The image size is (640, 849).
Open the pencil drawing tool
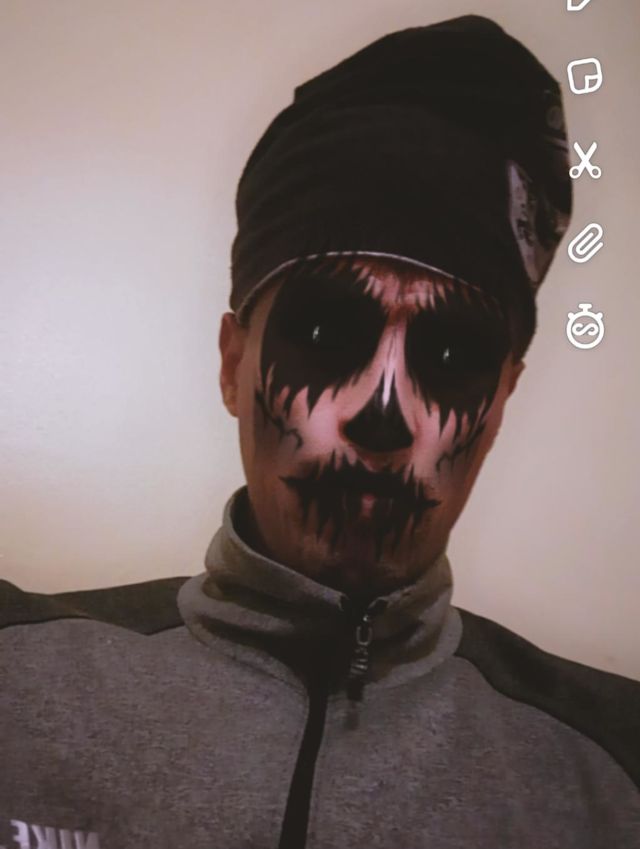(x=581, y=4)
